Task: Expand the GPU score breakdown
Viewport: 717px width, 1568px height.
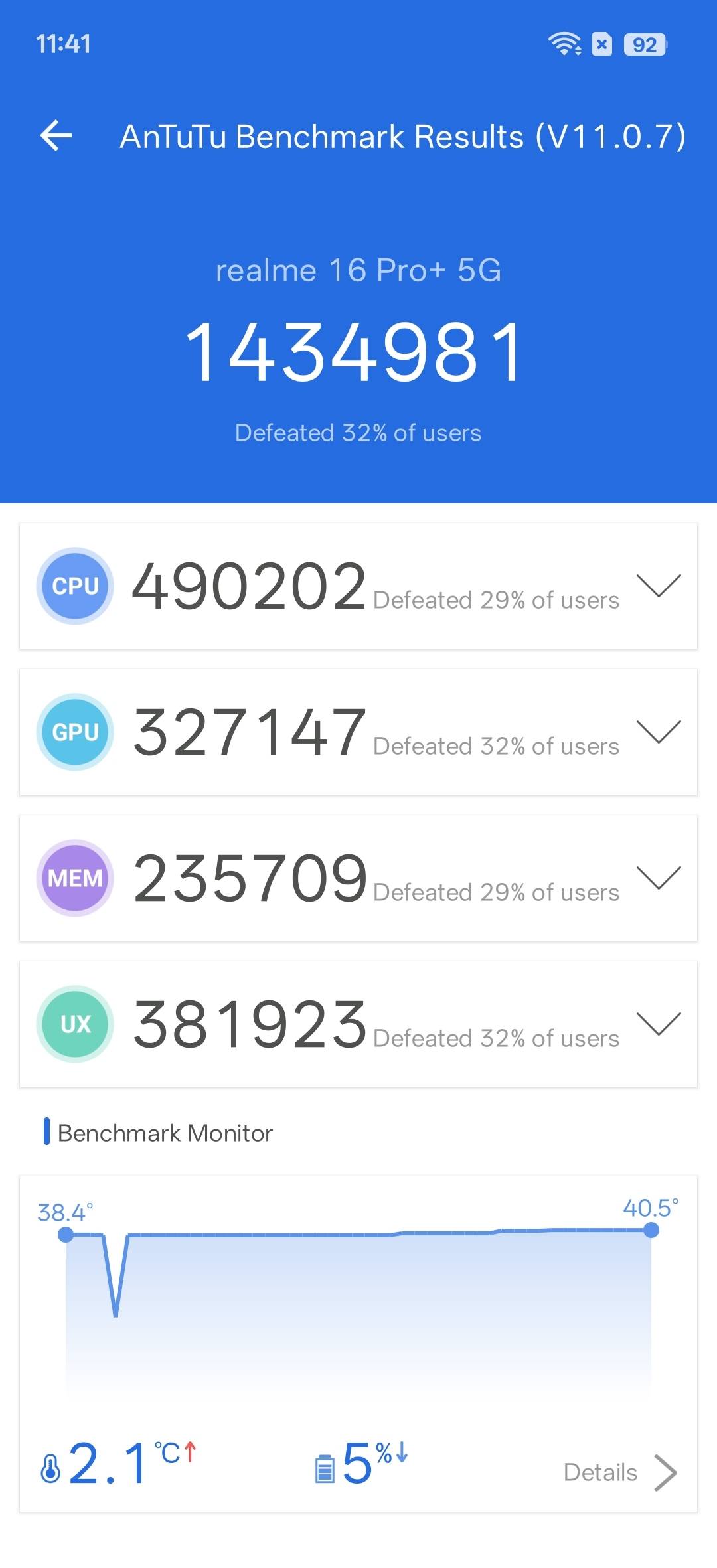Action: click(x=659, y=732)
